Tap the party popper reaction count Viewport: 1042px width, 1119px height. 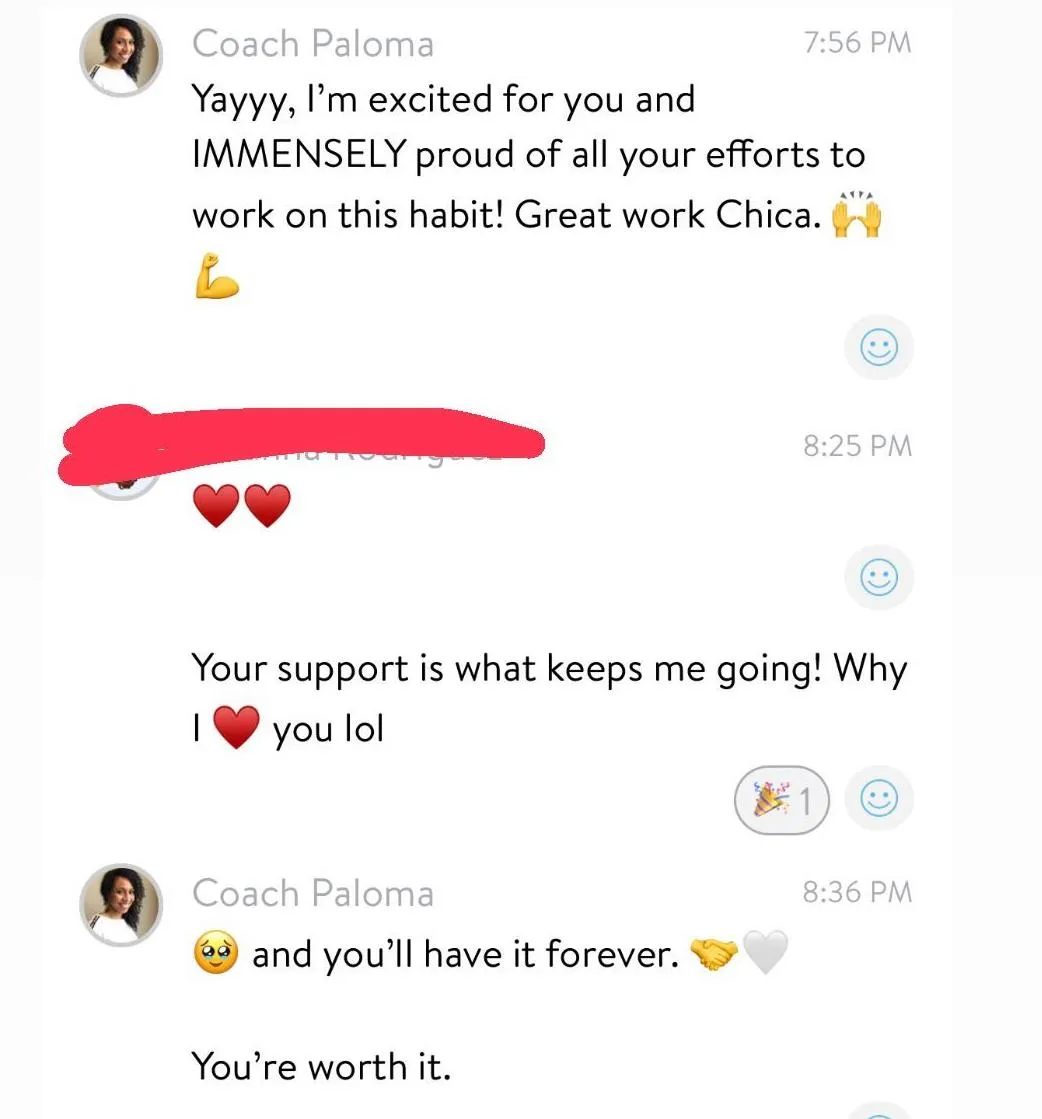[x=782, y=800]
